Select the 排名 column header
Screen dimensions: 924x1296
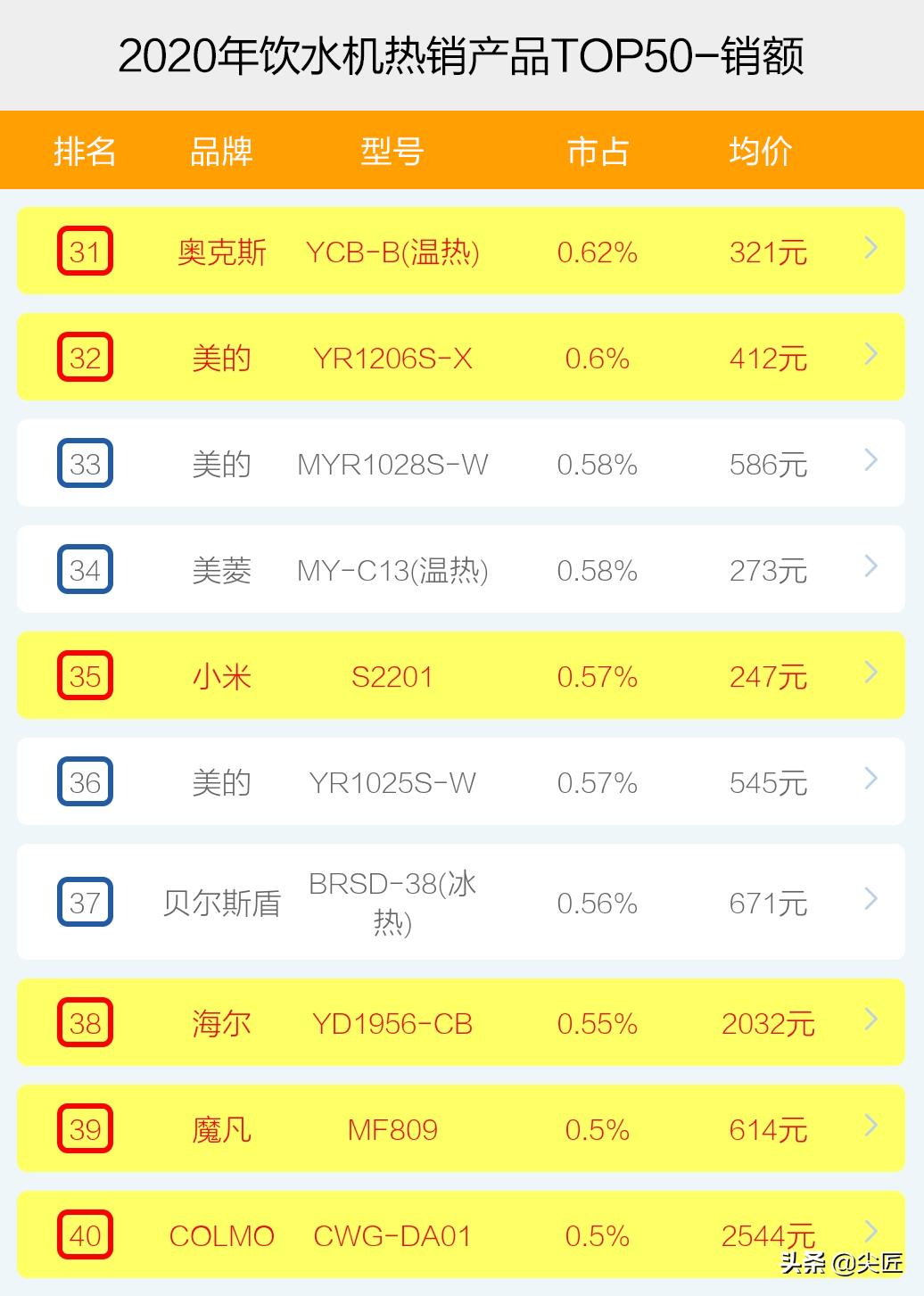tap(85, 150)
